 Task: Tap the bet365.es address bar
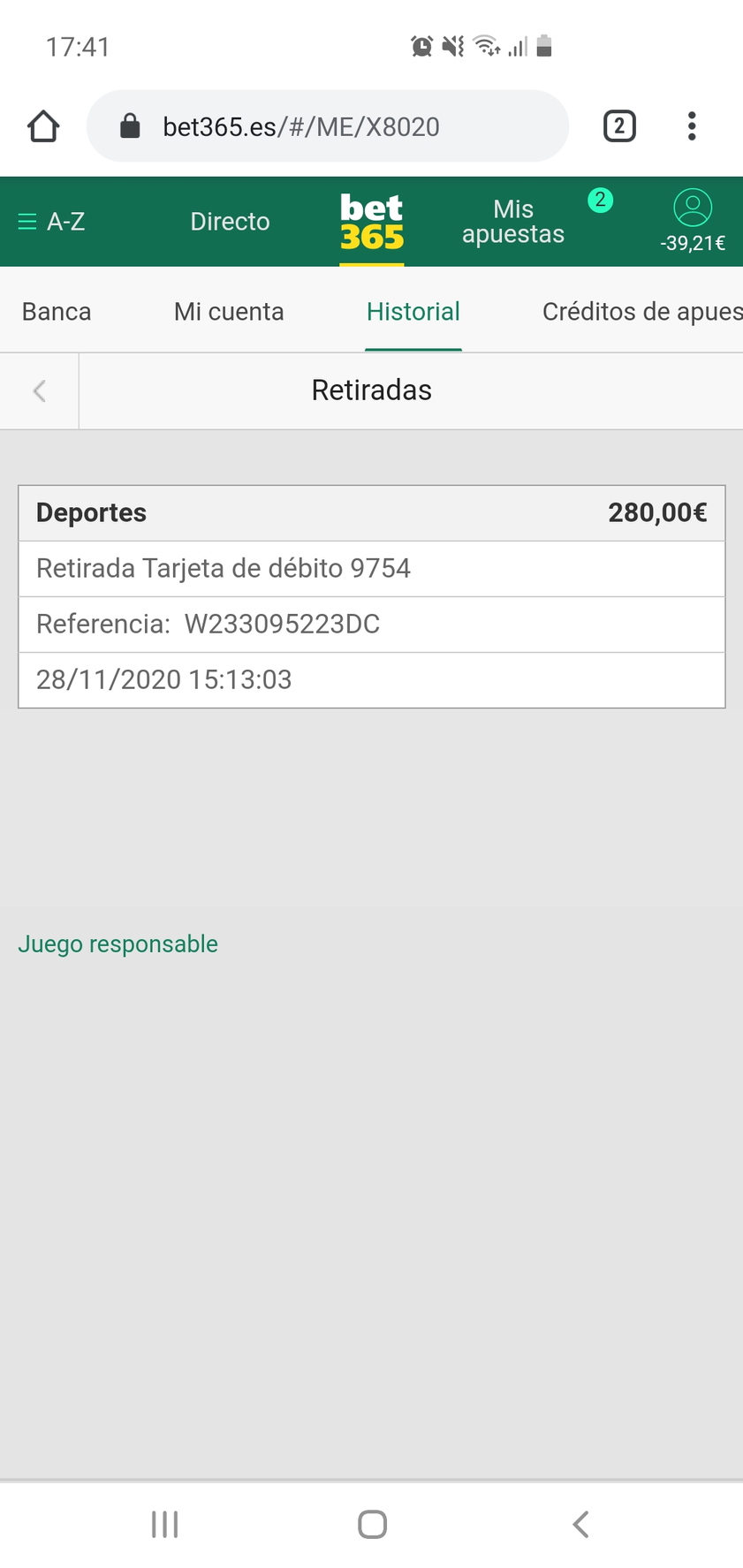(x=328, y=126)
